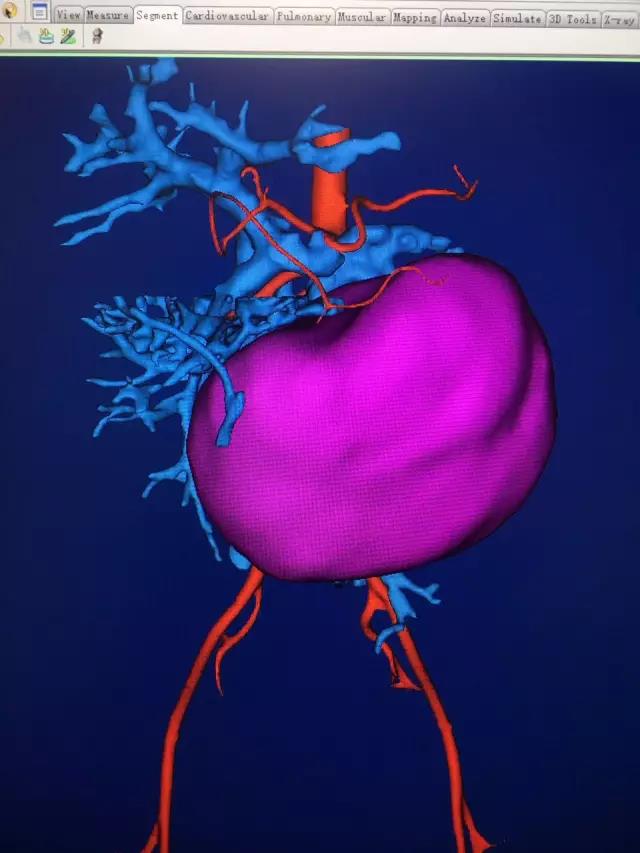Open the Mapping tab

click(414, 18)
